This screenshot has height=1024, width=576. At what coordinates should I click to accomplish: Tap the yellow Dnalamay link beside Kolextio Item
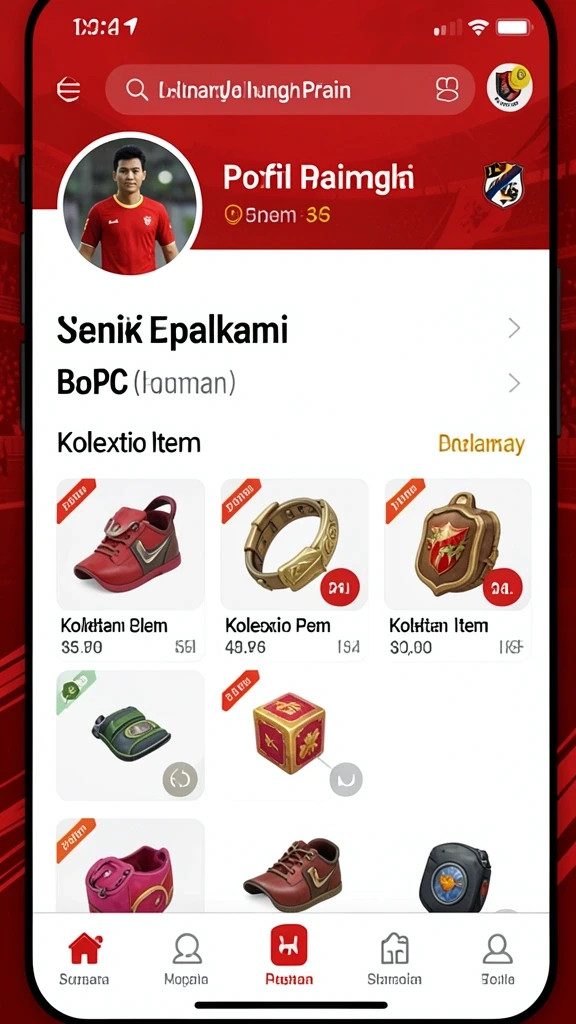pos(482,444)
